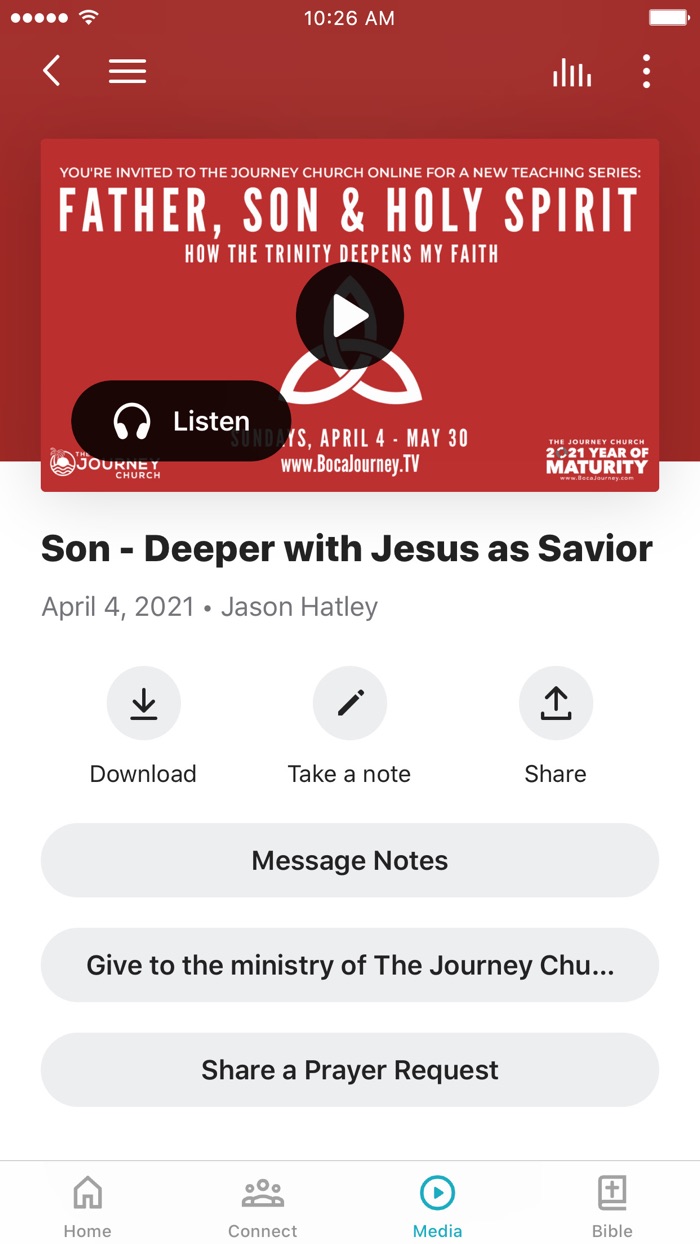Image resolution: width=700 pixels, height=1244 pixels.
Task: Switch to the Home tab
Action: [88, 1206]
